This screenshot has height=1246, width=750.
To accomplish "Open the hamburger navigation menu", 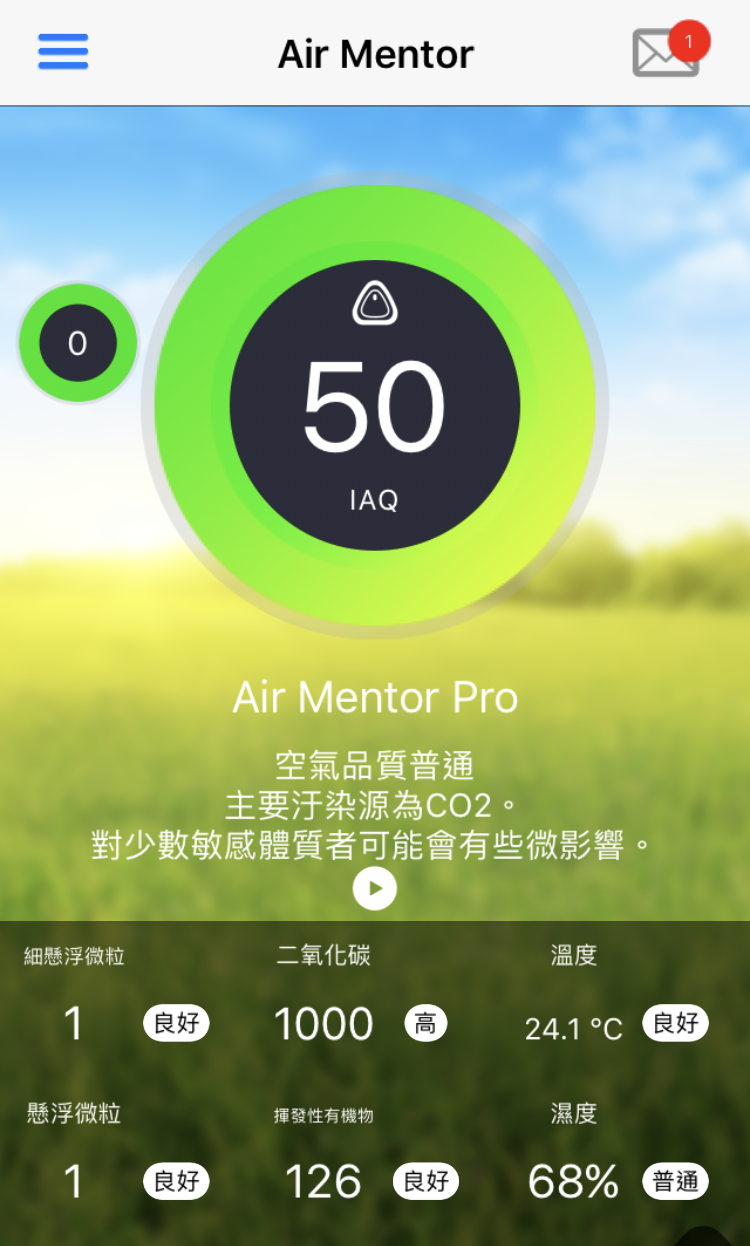I will click(63, 52).
